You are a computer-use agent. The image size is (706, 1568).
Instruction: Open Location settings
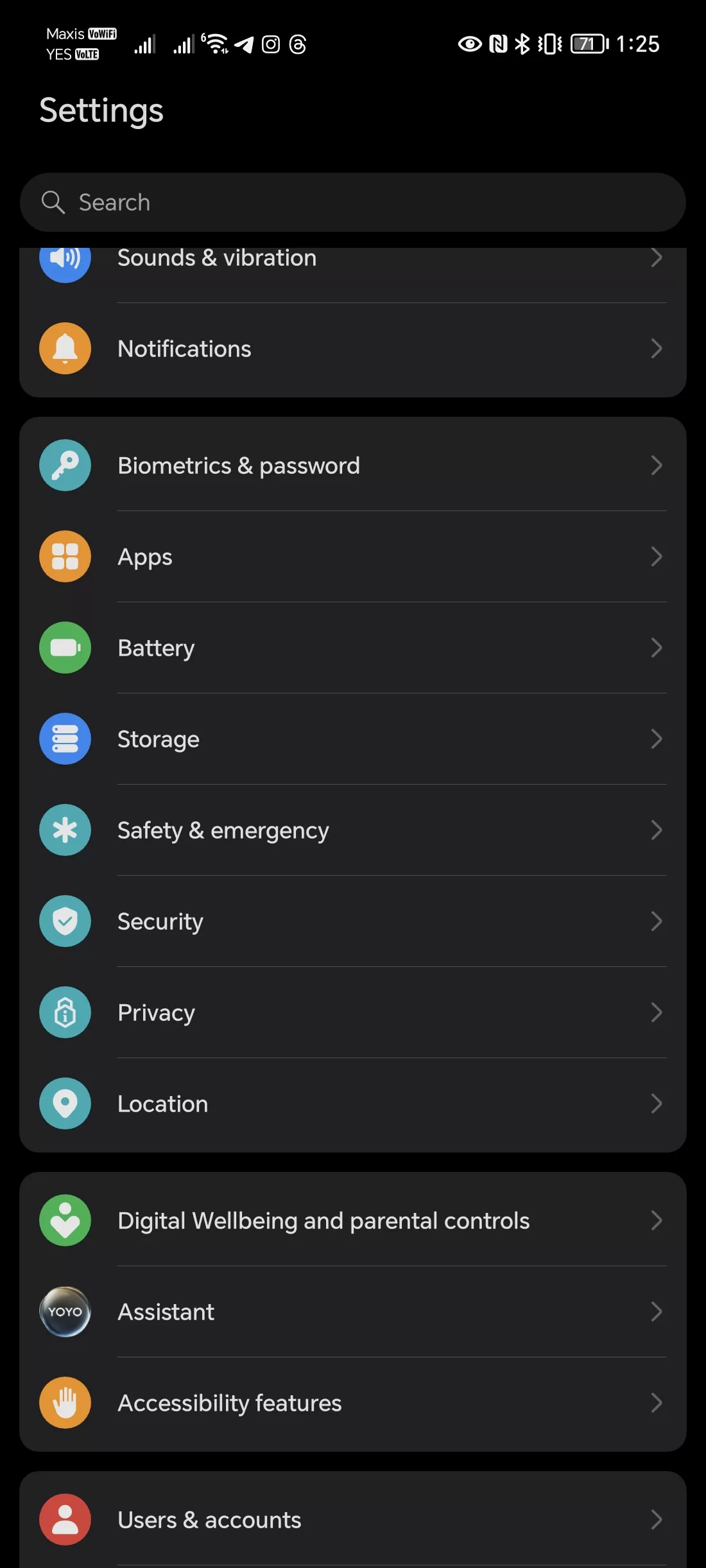[x=352, y=1104]
